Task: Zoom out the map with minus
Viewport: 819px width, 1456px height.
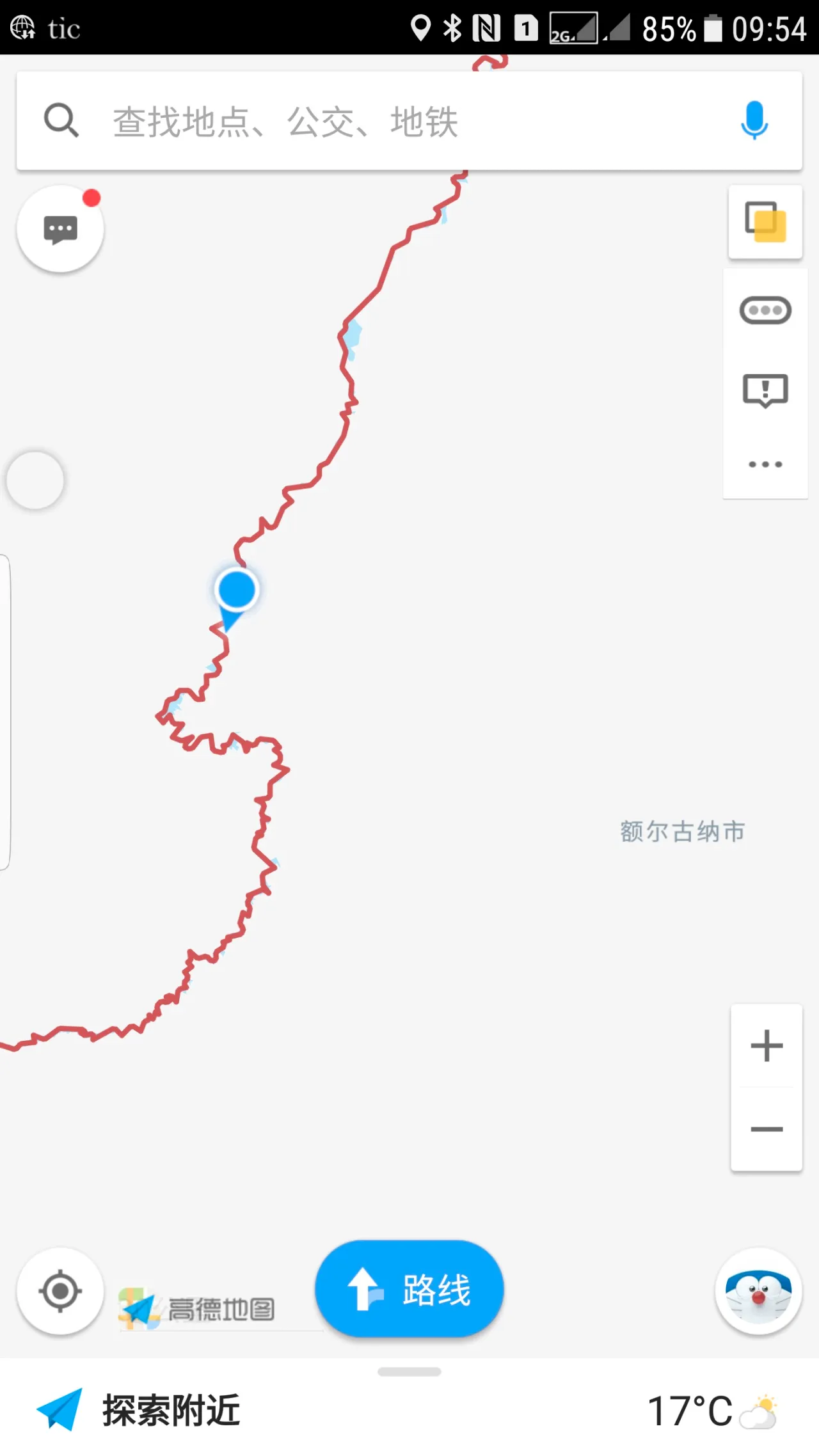Action: 767,1129
